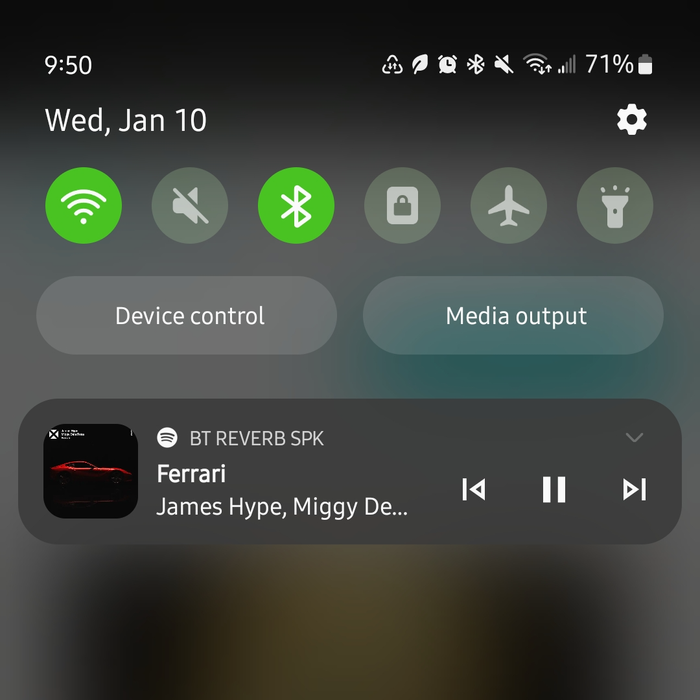Skip to the next track
The image size is (700, 700).
(x=634, y=489)
